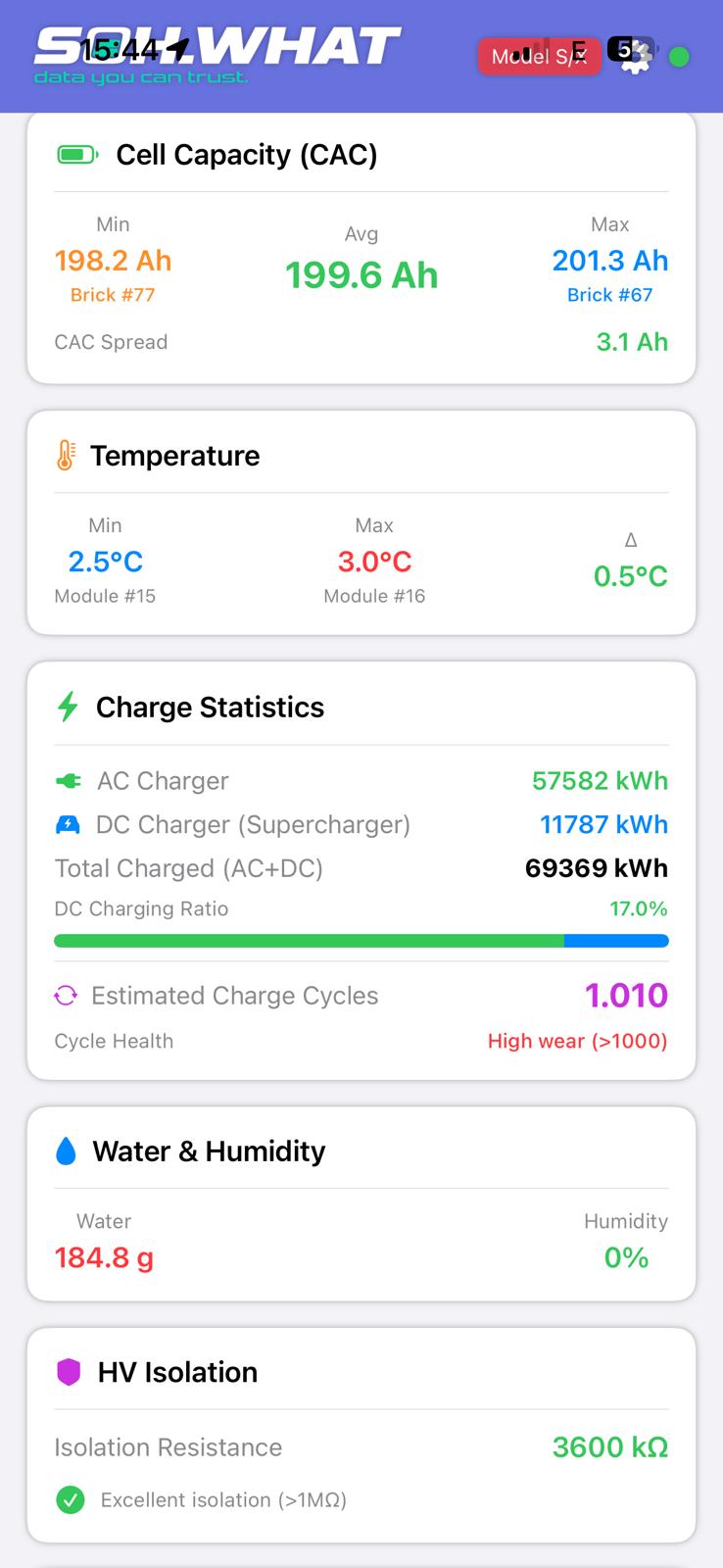Click the battery icon on Cell Capacity card
This screenshot has height=1568, width=723.
75,154
